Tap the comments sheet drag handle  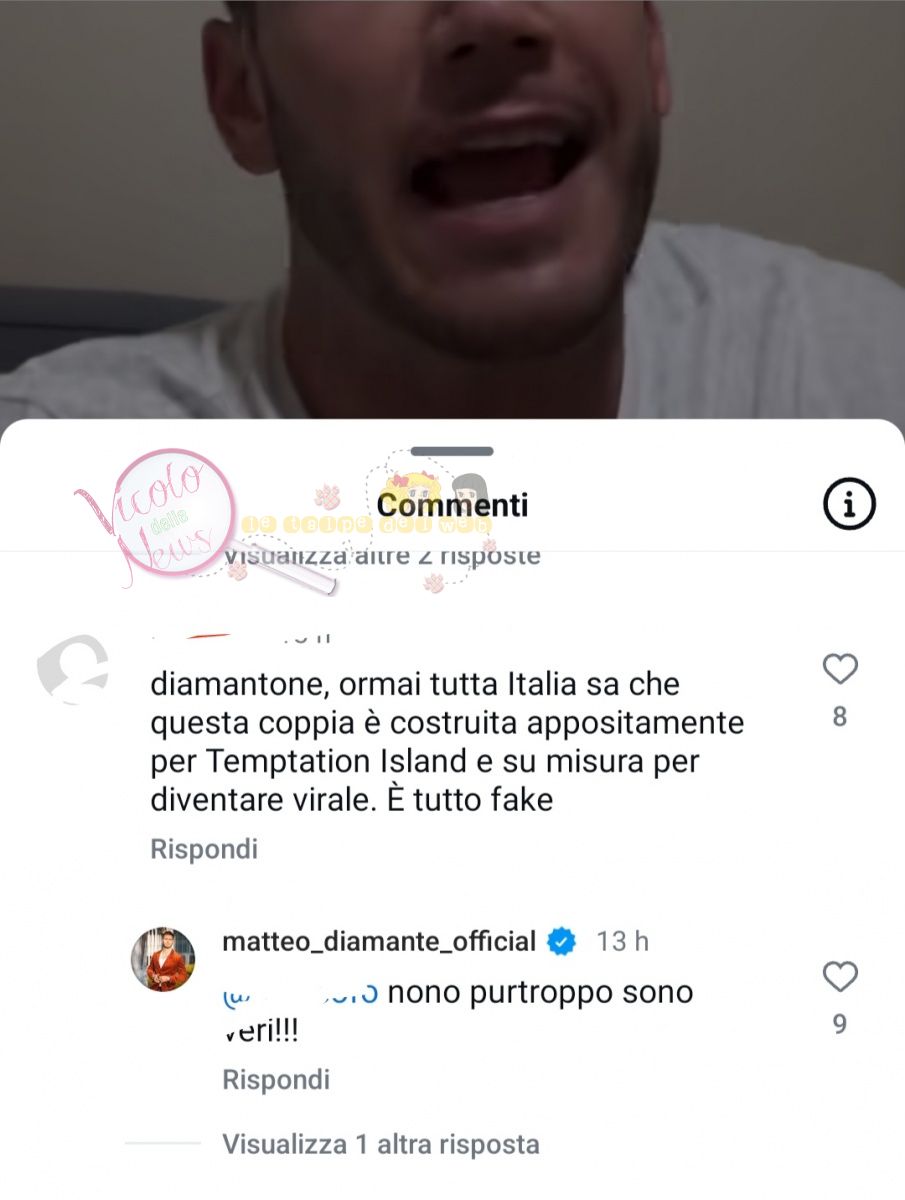[x=452, y=451]
